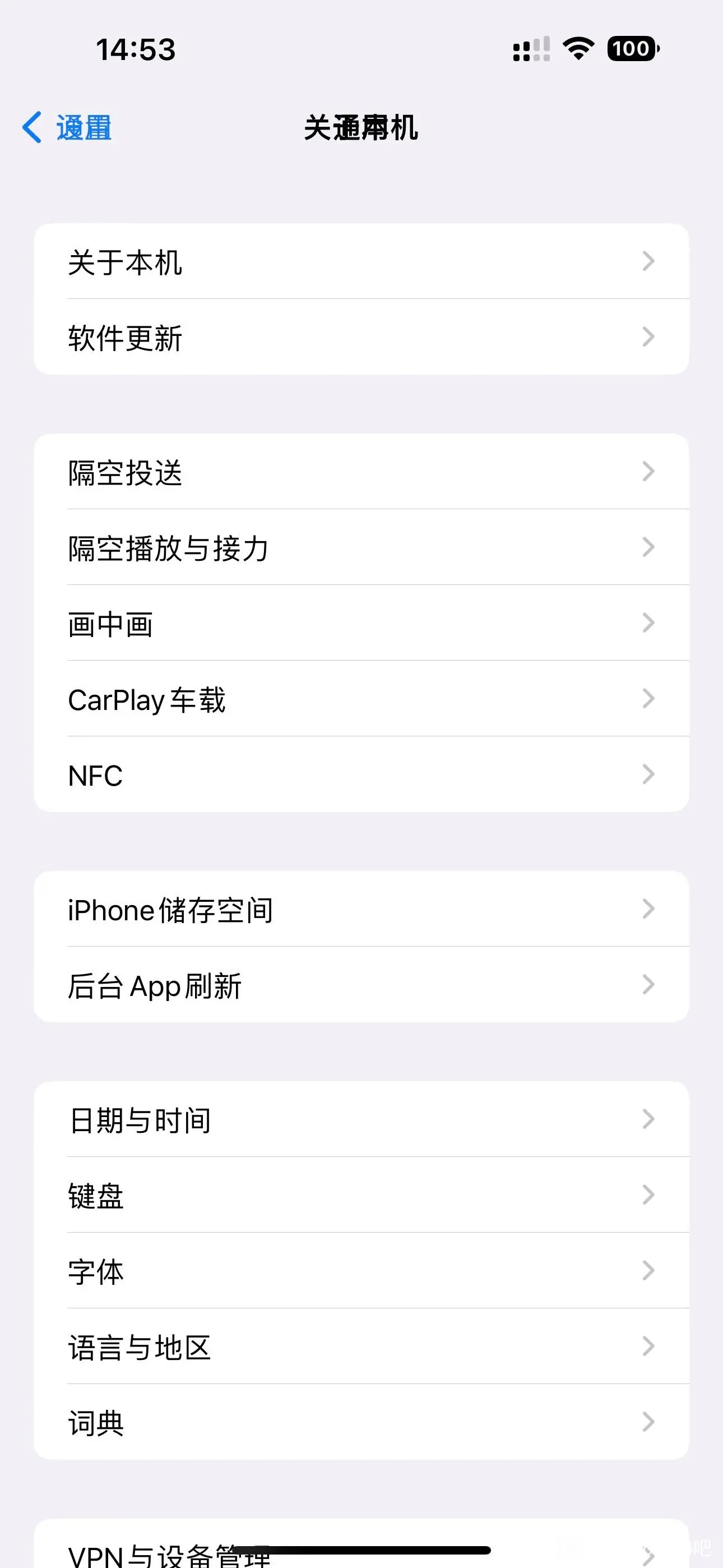
Task: Open 字体 fonts settings
Action: point(361,1271)
